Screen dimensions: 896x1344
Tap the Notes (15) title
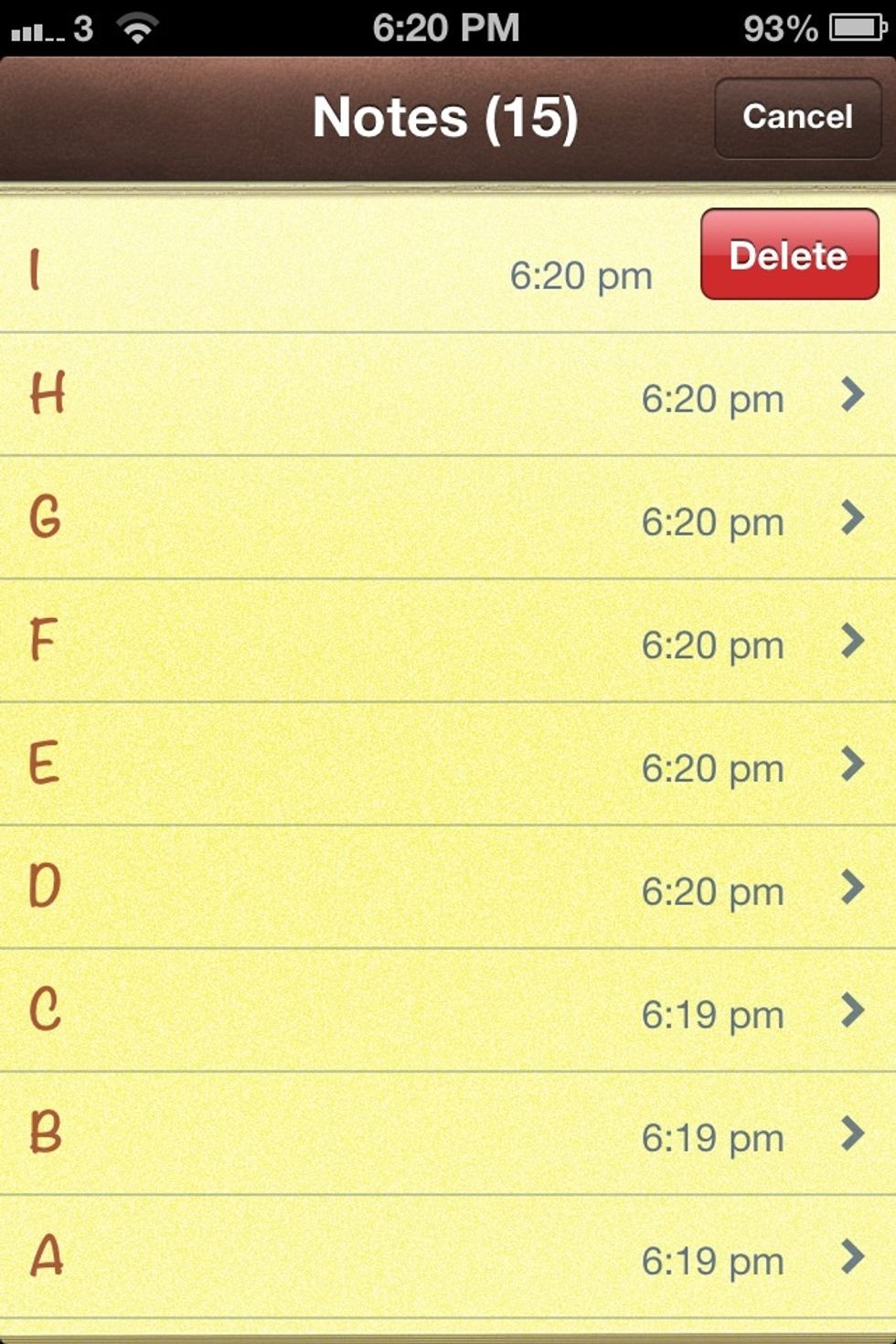click(447, 117)
